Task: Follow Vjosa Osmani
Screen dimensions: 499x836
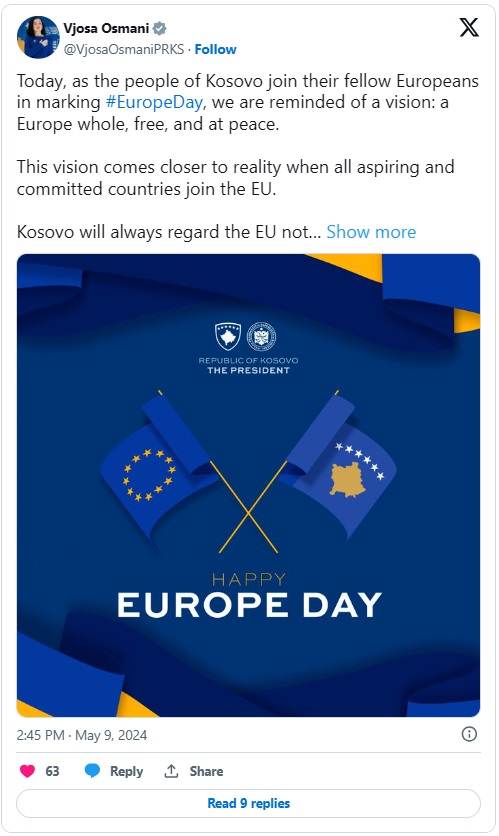Action: 215,50
